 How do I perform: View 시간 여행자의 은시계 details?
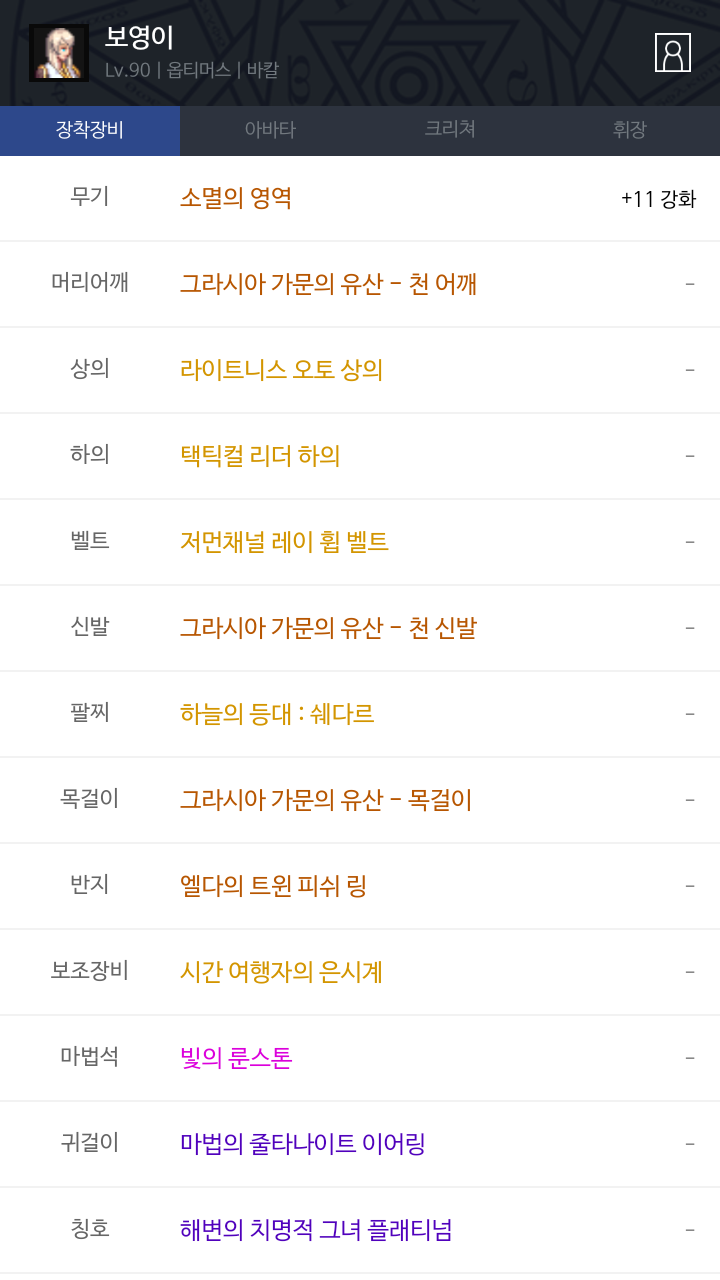coord(281,972)
